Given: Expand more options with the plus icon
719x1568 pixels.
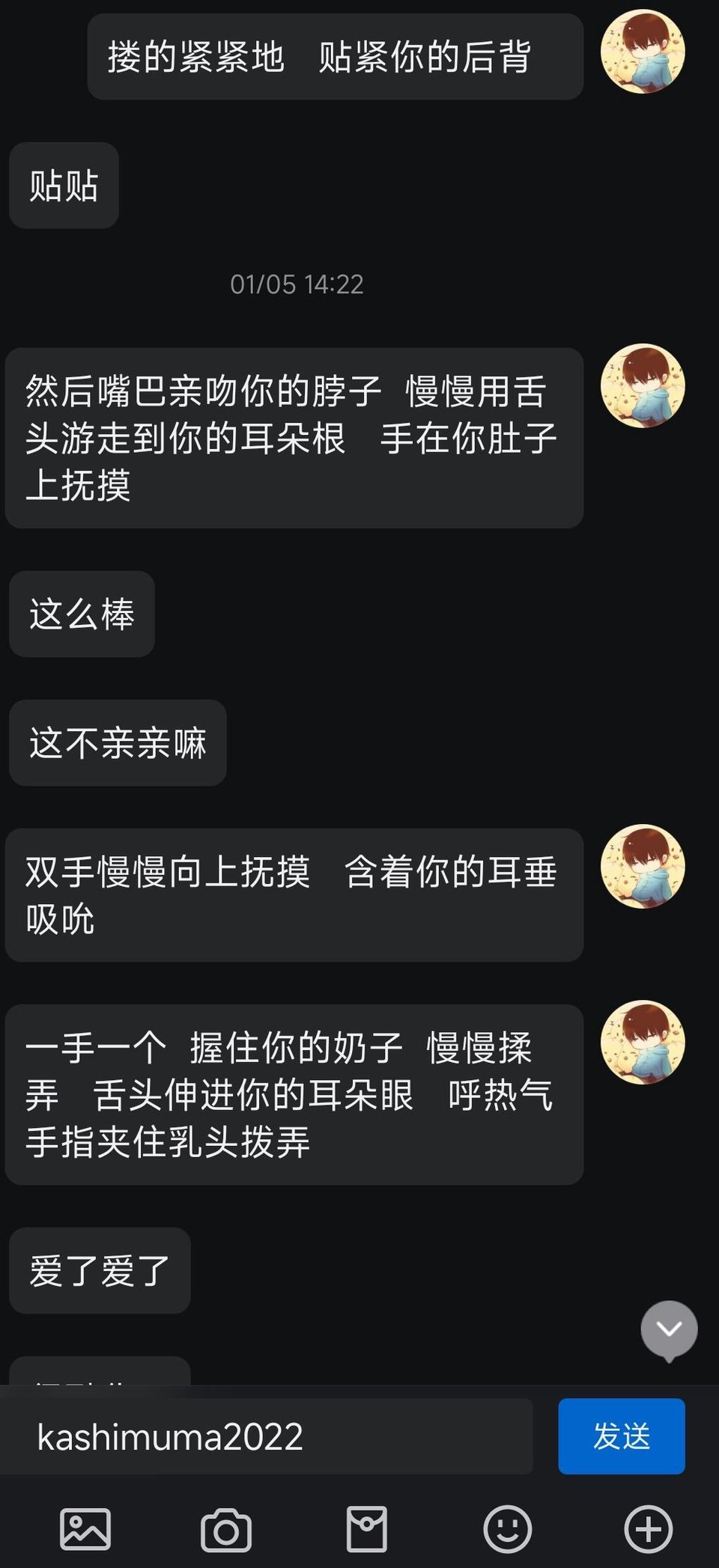Looking at the screenshot, I should [x=649, y=1529].
